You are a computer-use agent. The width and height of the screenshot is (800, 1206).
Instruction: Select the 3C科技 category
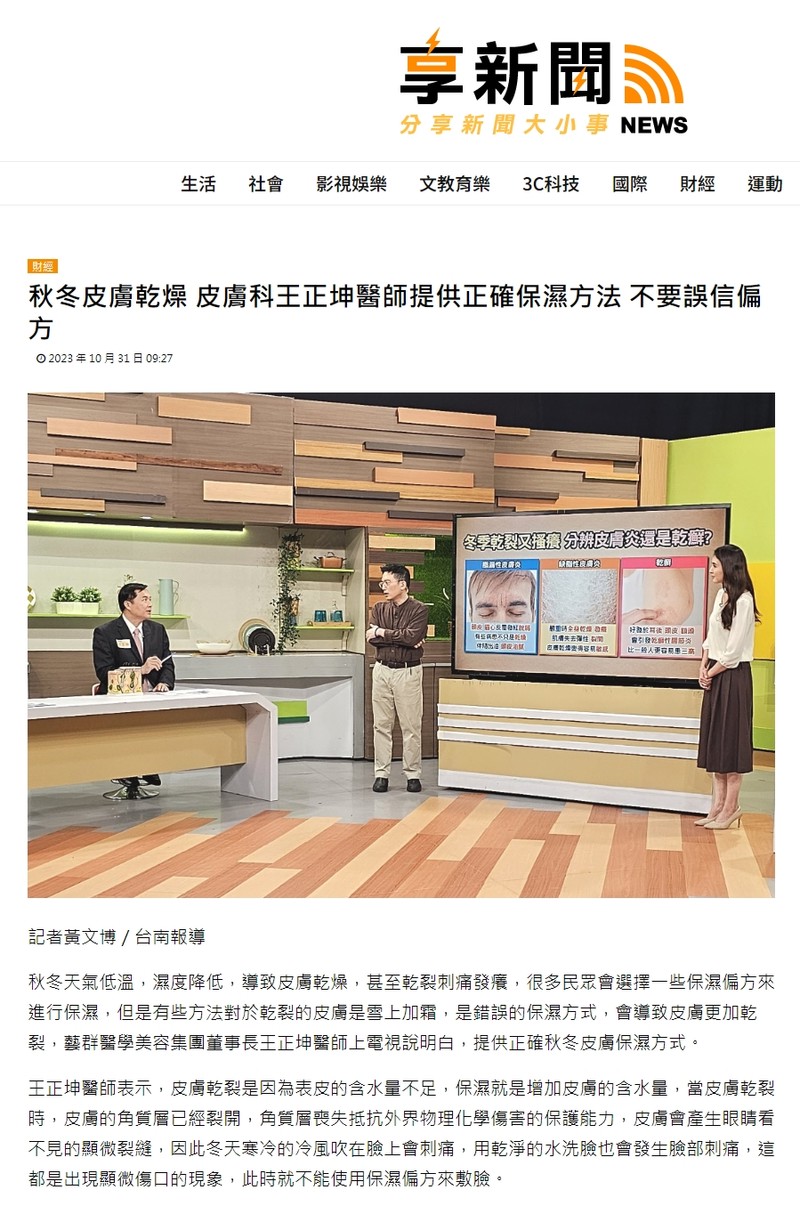[x=551, y=184]
